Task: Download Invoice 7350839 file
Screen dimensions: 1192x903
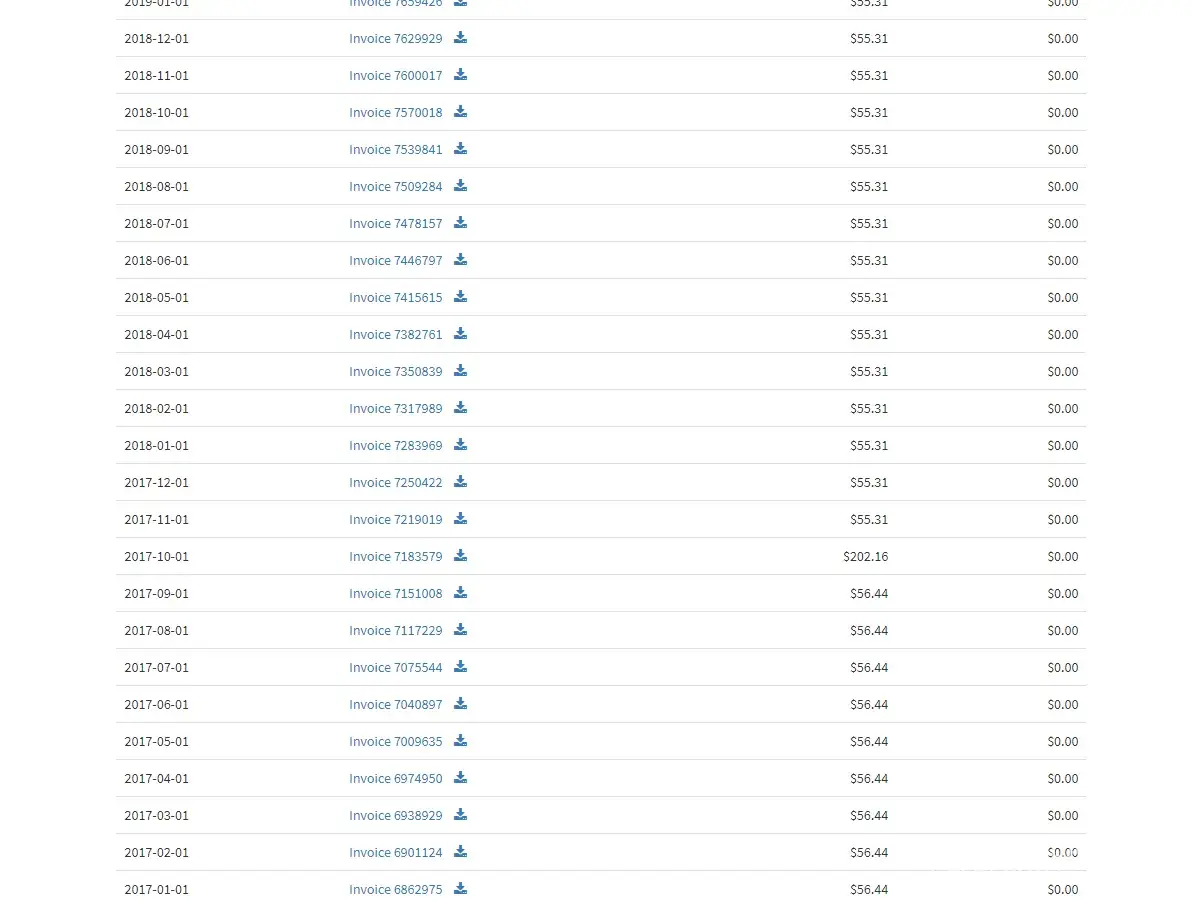Action: 460,371
